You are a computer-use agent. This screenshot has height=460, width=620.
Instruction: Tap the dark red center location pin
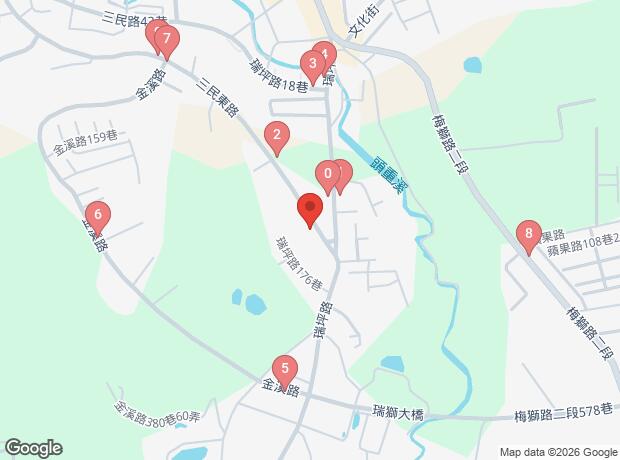pyautogui.click(x=310, y=211)
